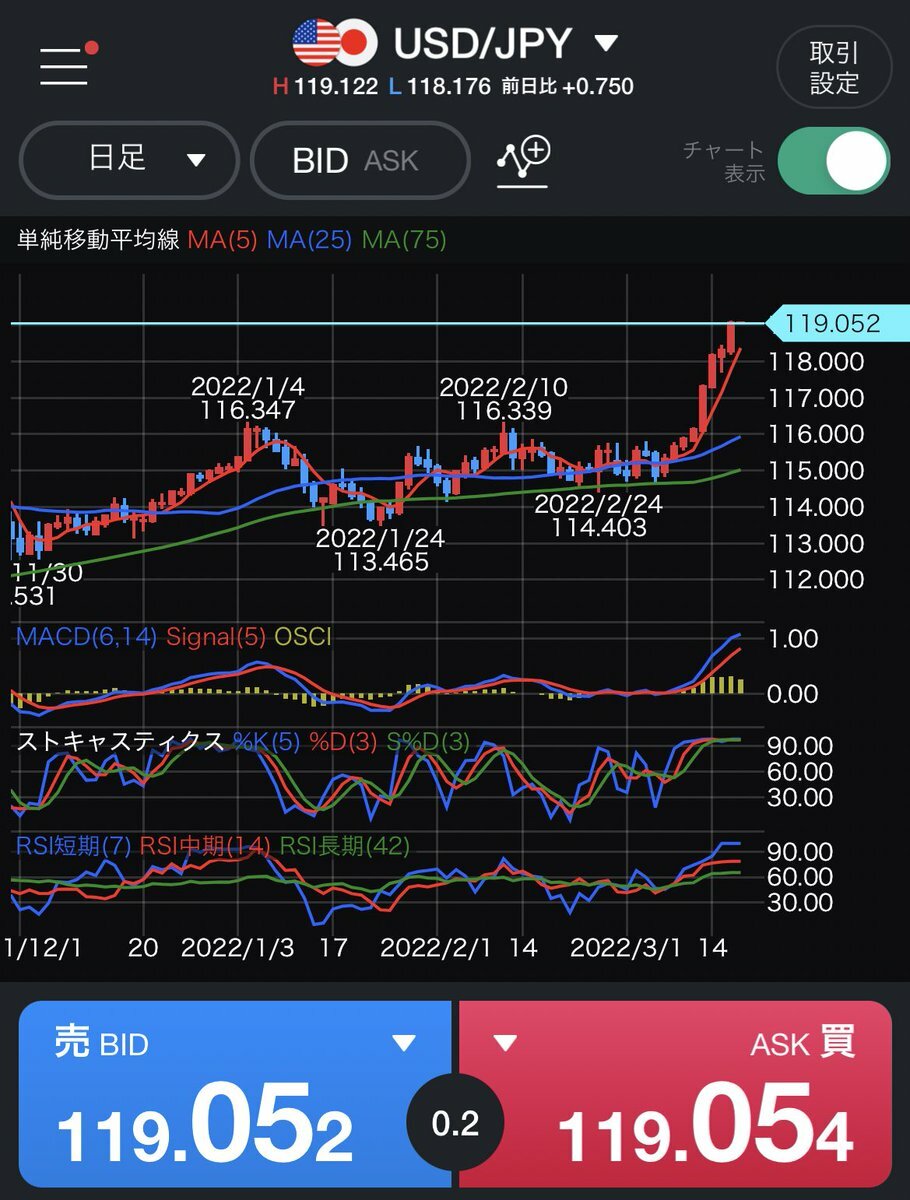Screen dimensions: 910x1200
Task: Open 取引設定 trade settings
Action: pos(834,67)
